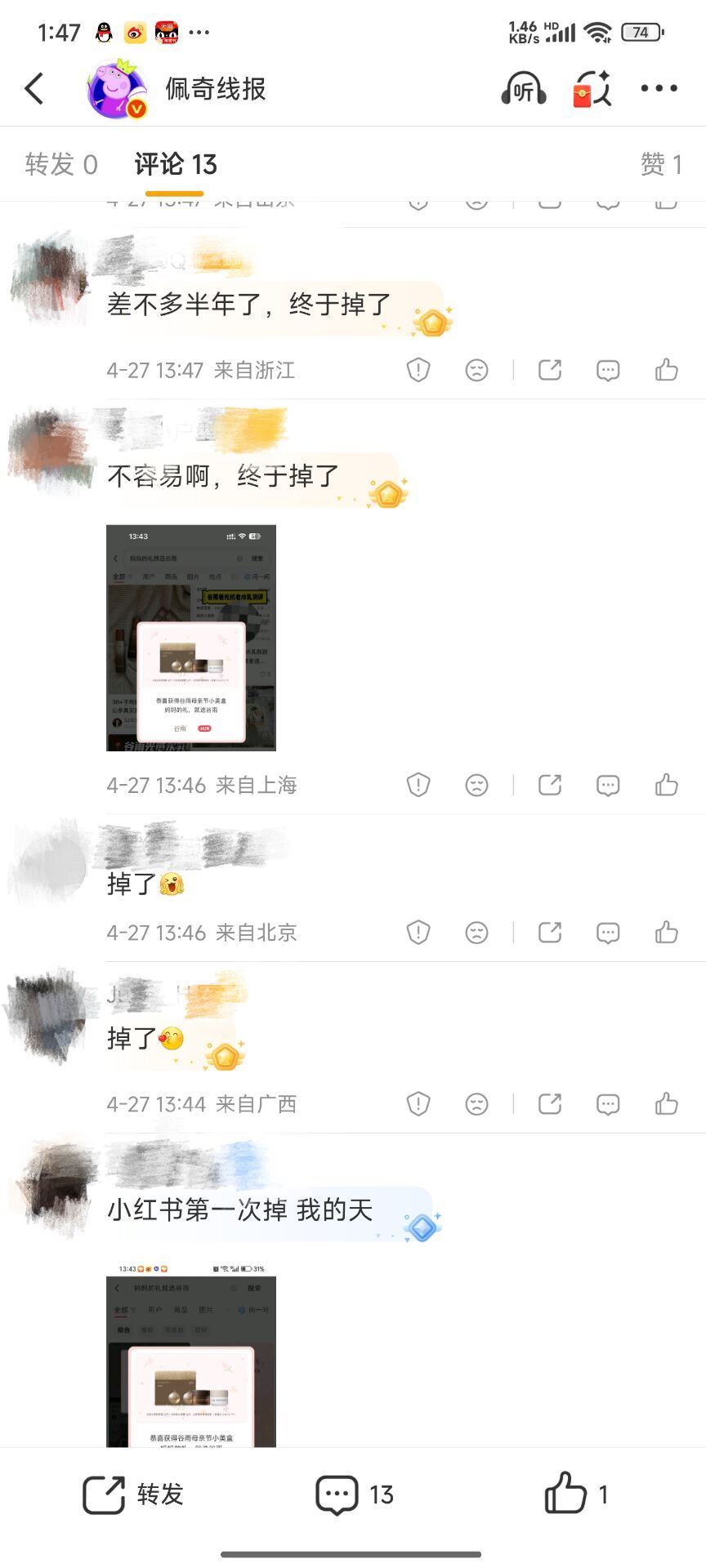Open the red packet search icon
706x1568 pixels.
591,88
